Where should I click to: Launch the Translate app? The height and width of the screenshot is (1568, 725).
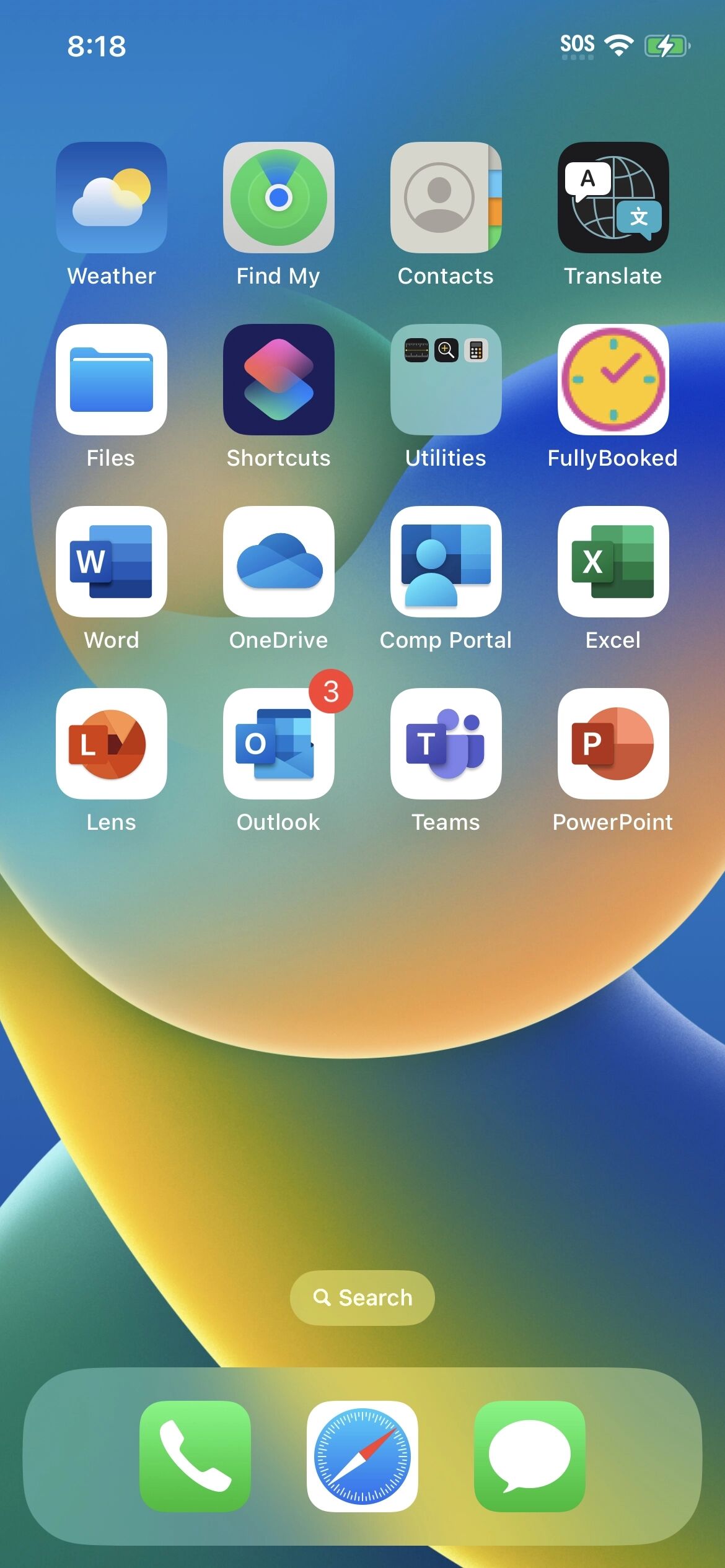(x=613, y=198)
